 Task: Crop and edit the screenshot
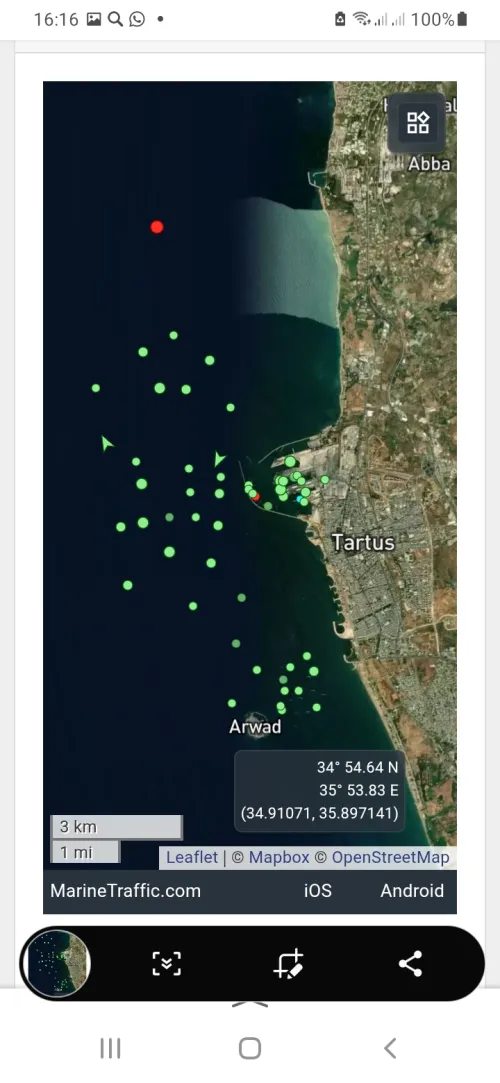pyautogui.click(x=289, y=964)
